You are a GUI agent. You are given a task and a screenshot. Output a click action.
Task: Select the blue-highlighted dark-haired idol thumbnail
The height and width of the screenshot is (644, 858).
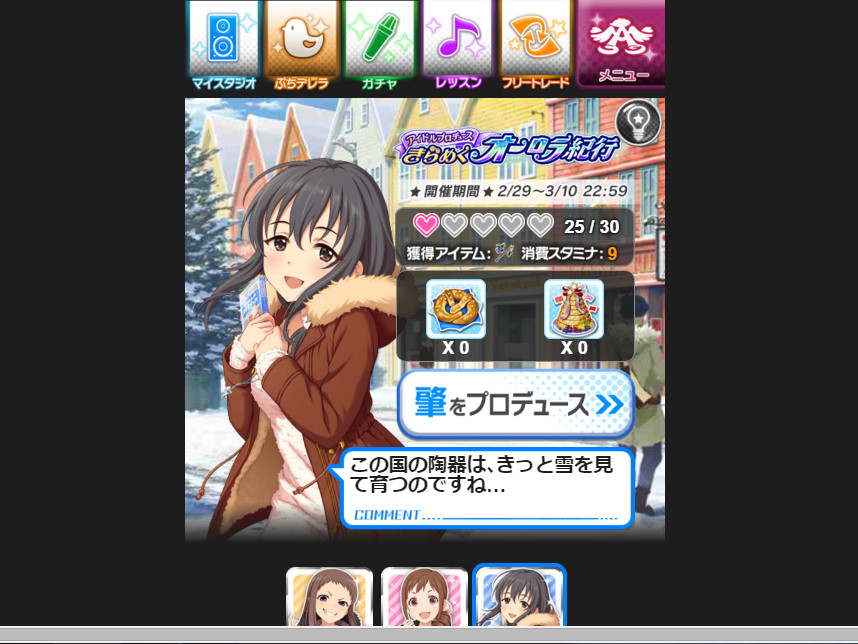(519, 599)
